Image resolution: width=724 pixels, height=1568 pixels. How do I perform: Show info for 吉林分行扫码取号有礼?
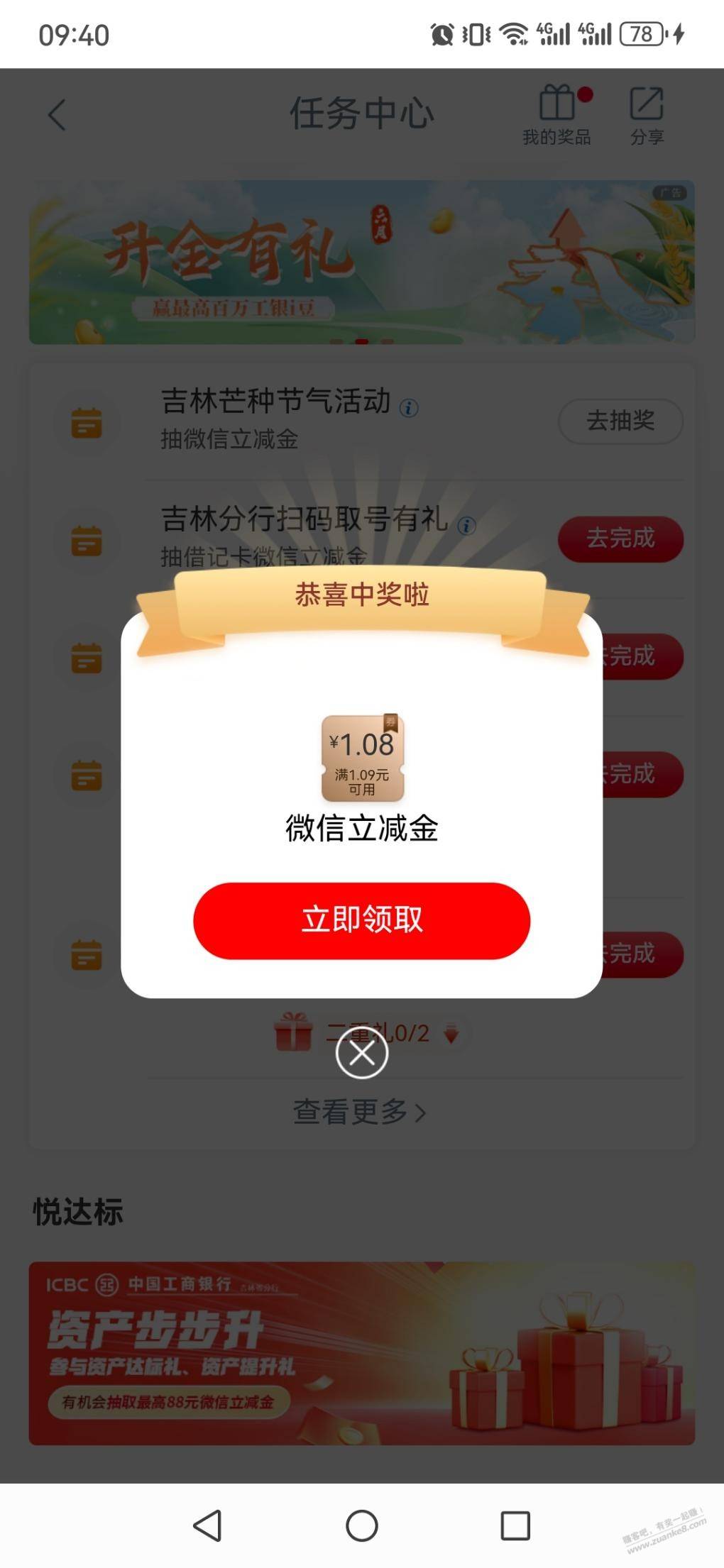(466, 526)
